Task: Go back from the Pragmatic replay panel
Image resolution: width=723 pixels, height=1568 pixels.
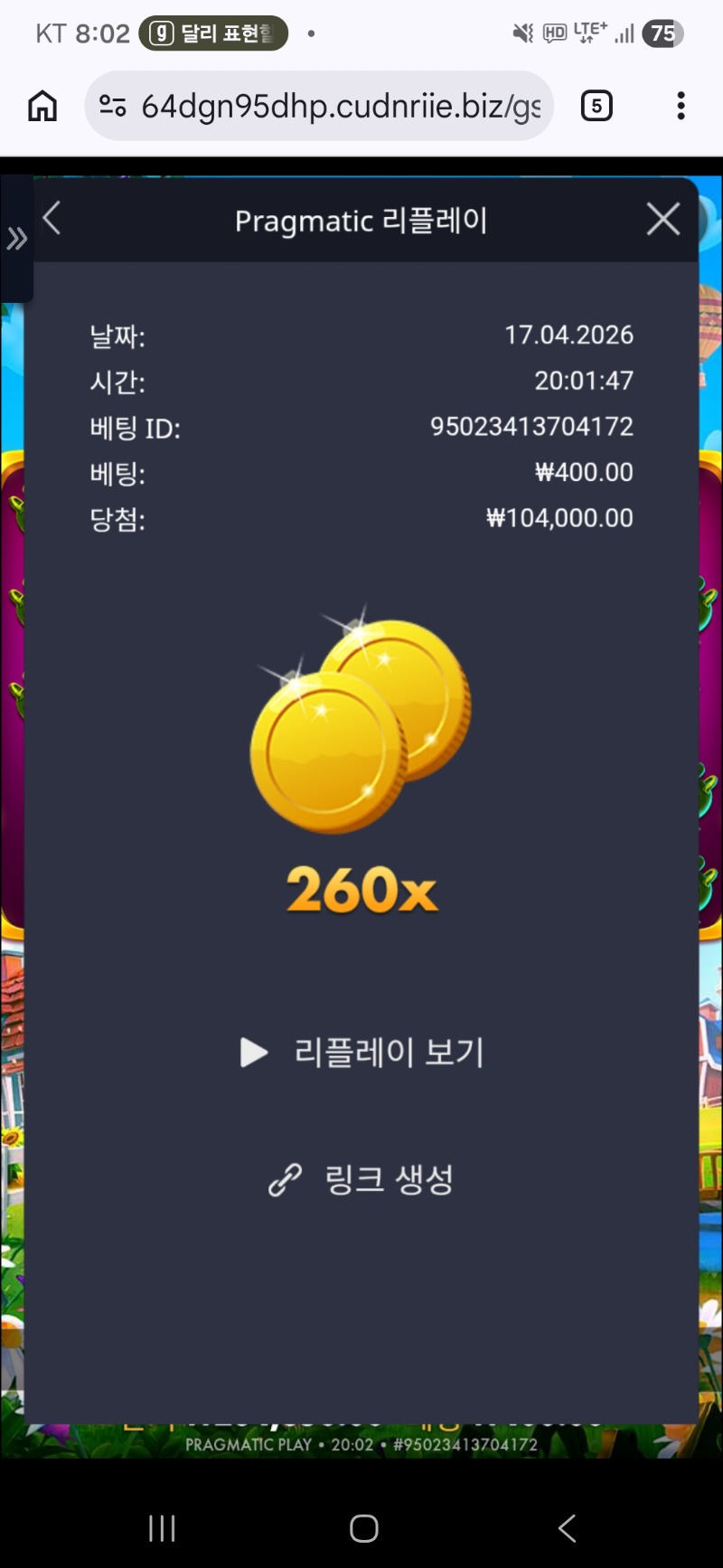Action: click(x=52, y=218)
